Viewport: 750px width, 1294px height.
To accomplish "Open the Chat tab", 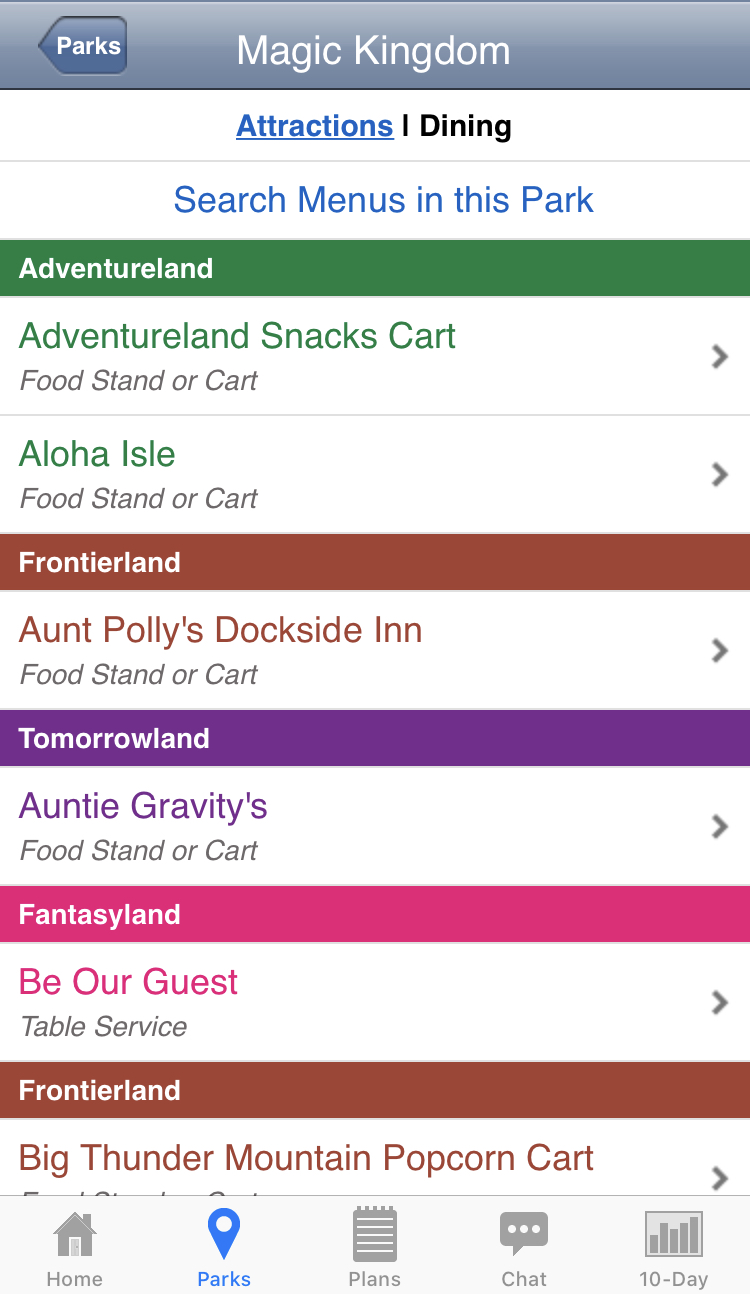I will point(524,1247).
